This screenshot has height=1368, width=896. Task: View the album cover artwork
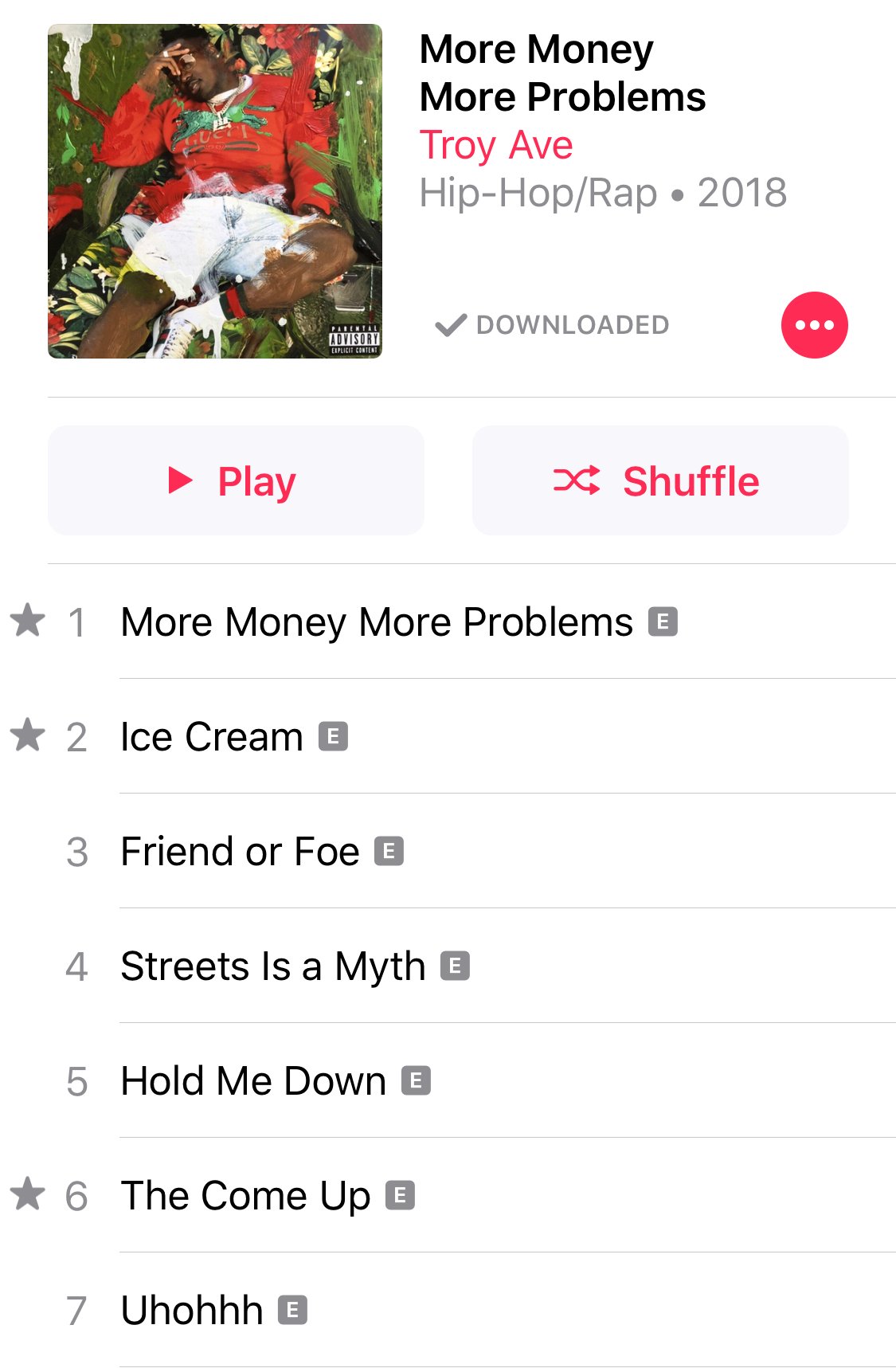tap(215, 191)
